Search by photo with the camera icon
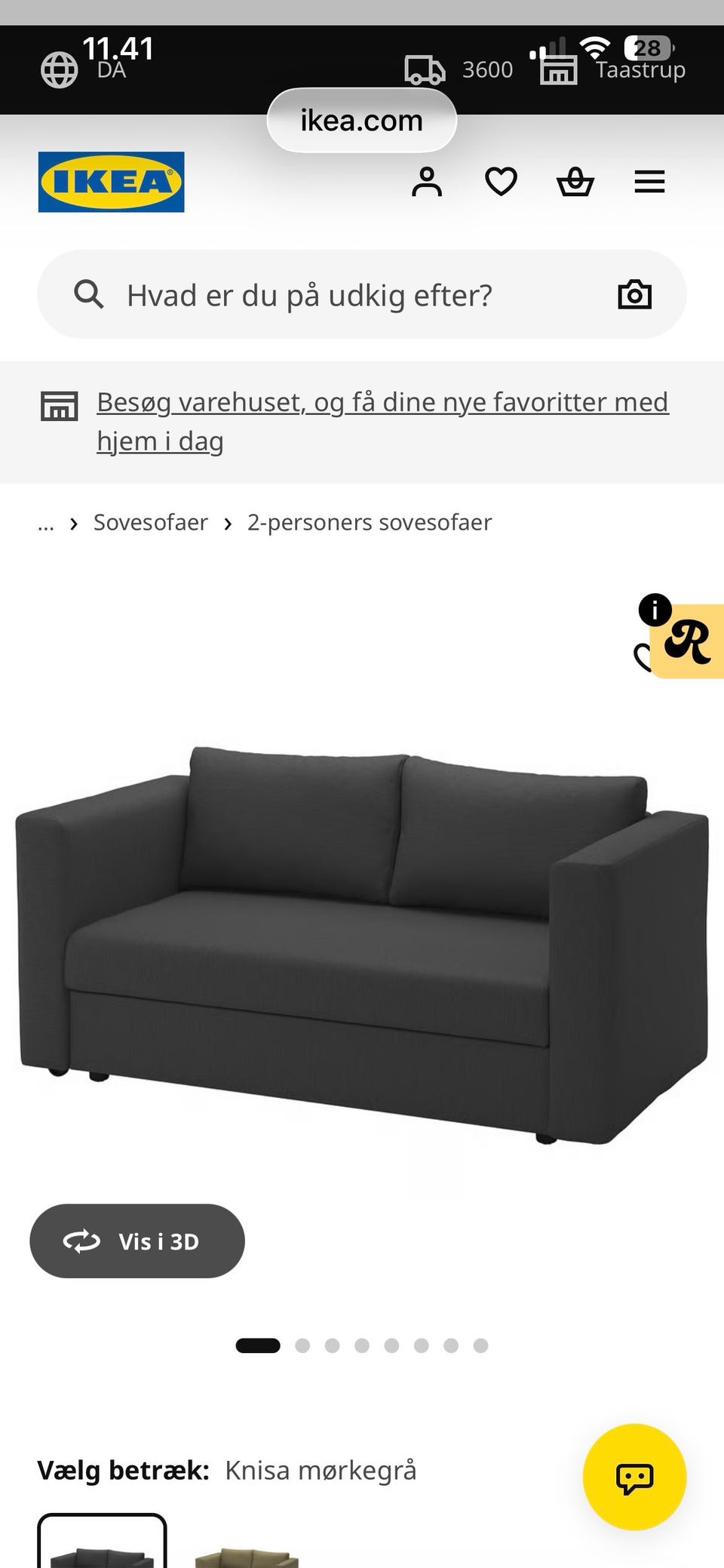The image size is (724, 1568). (x=635, y=294)
